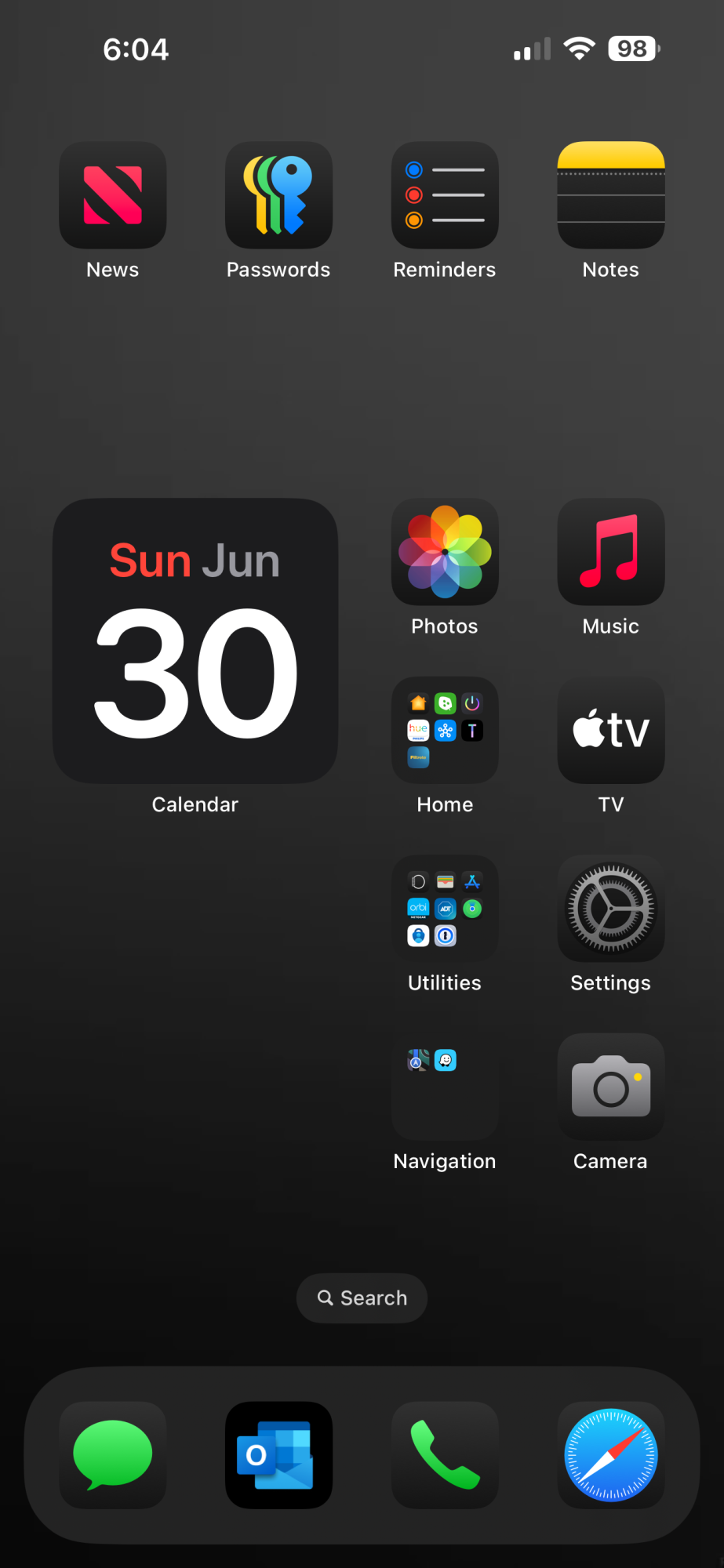Launch Safari from the dock
Screen dimensions: 724x1568
pyautogui.click(x=610, y=1455)
